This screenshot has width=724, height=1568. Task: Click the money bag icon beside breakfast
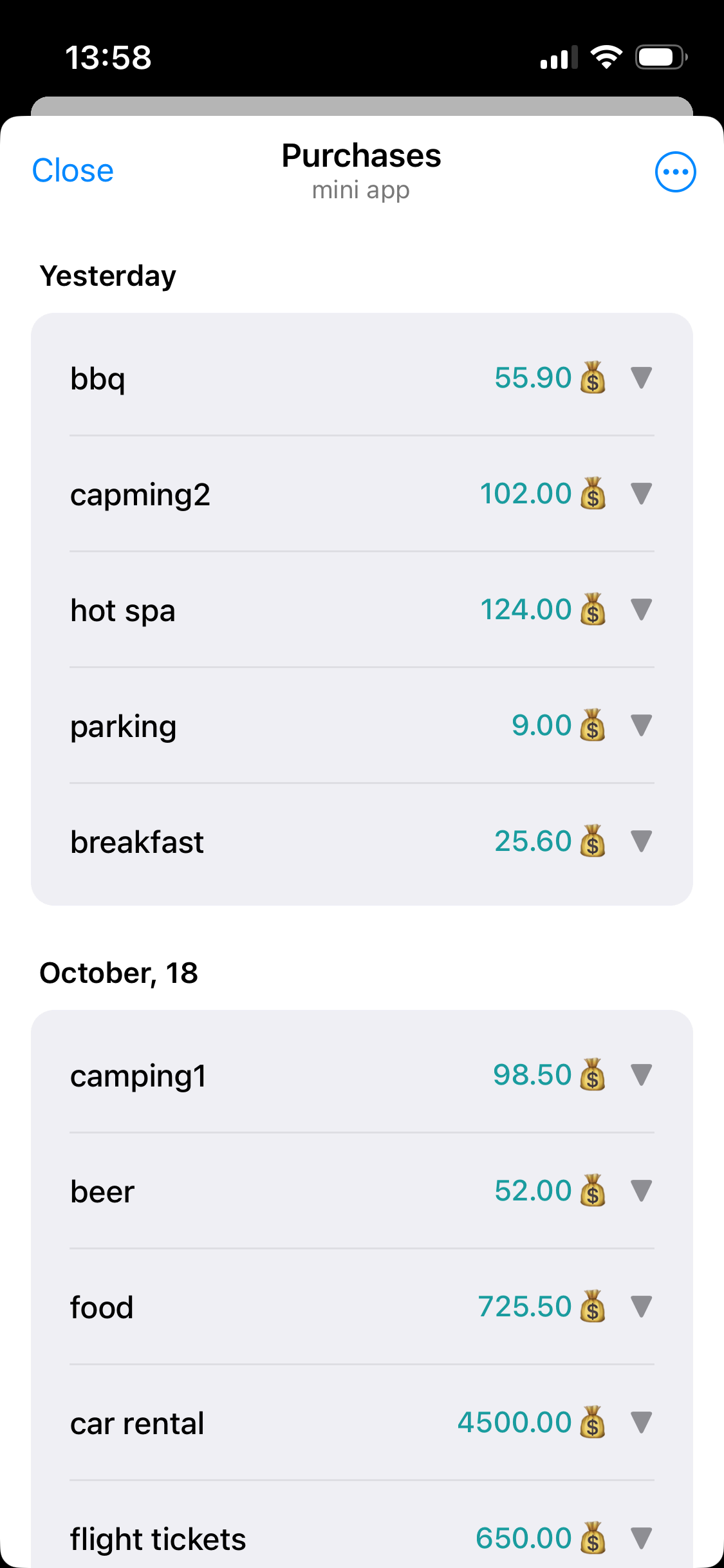(592, 842)
